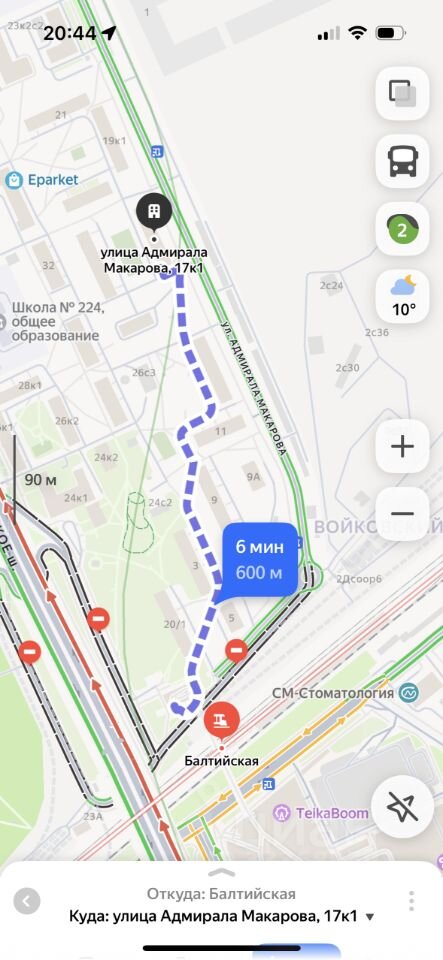Zoom in with the plus button
The height and width of the screenshot is (960, 443).
[402, 446]
